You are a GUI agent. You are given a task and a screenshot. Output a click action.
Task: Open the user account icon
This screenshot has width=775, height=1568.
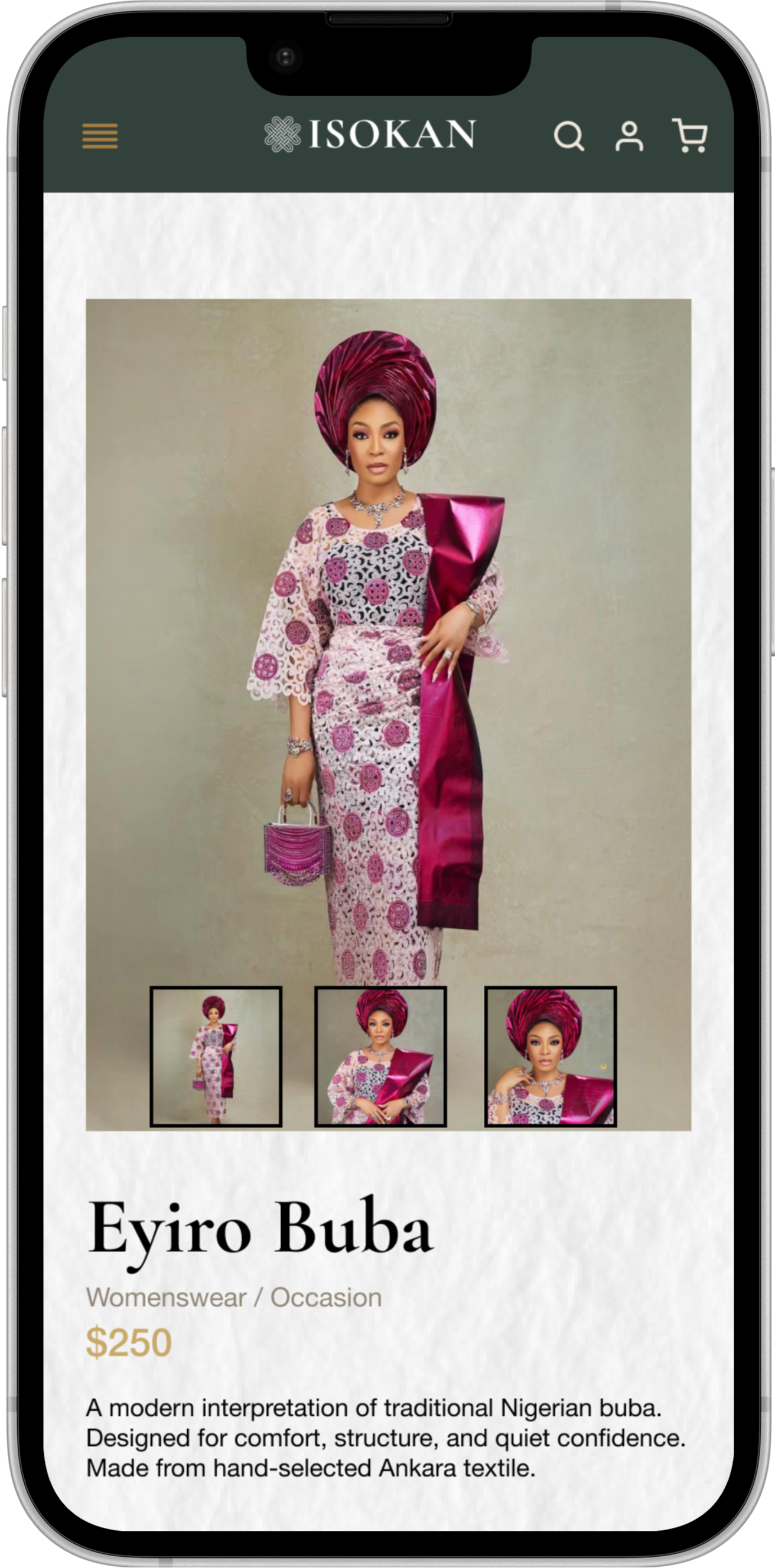tap(629, 136)
